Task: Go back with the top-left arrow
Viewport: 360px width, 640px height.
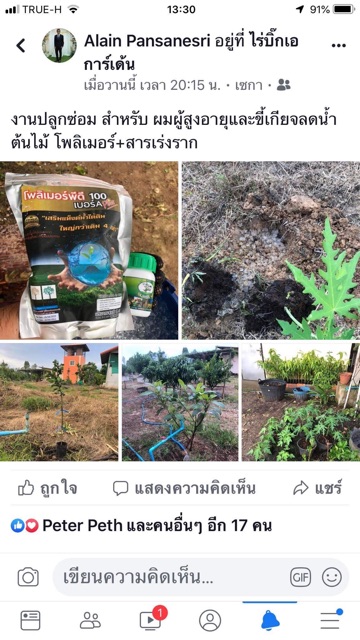Action: click(x=21, y=45)
